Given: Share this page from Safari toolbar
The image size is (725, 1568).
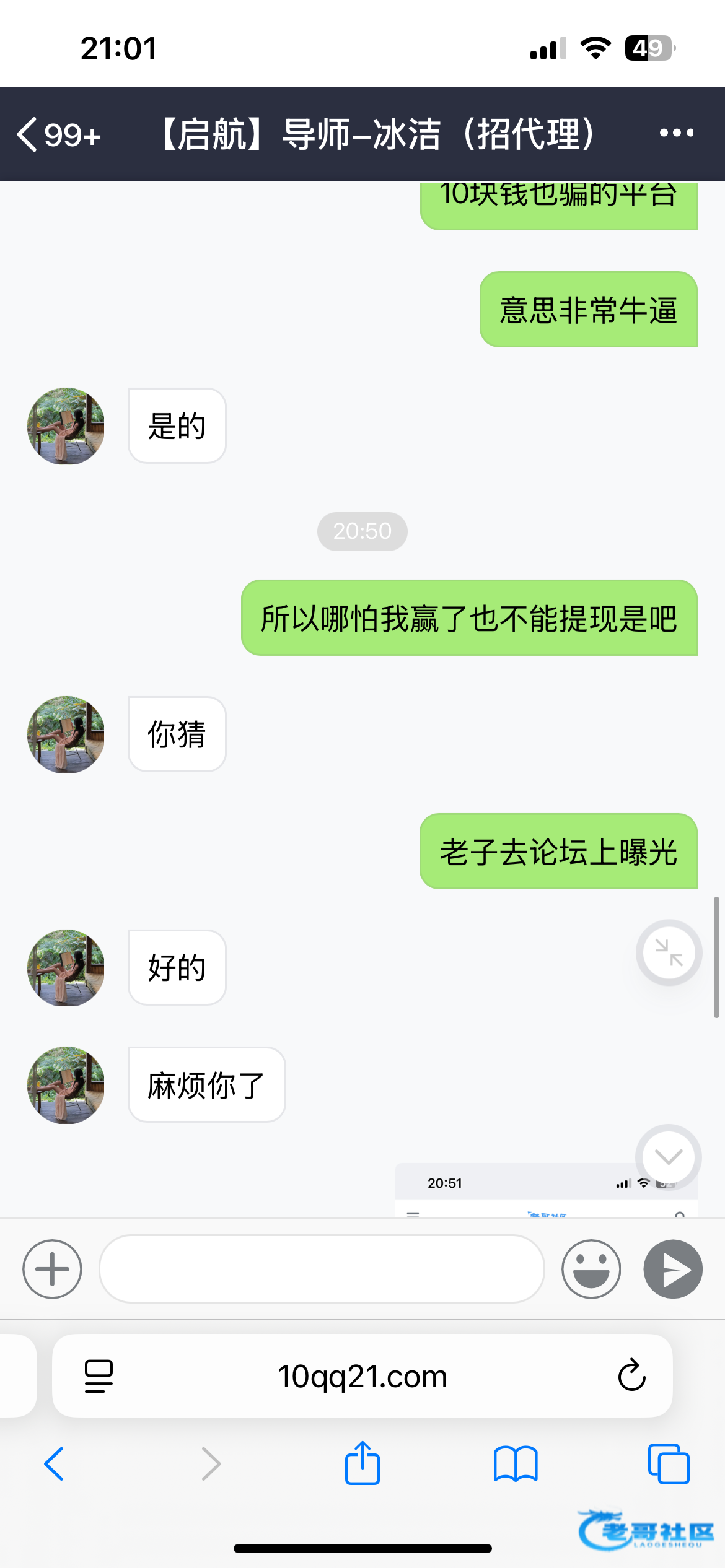Looking at the screenshot, I should (362, 1464).
